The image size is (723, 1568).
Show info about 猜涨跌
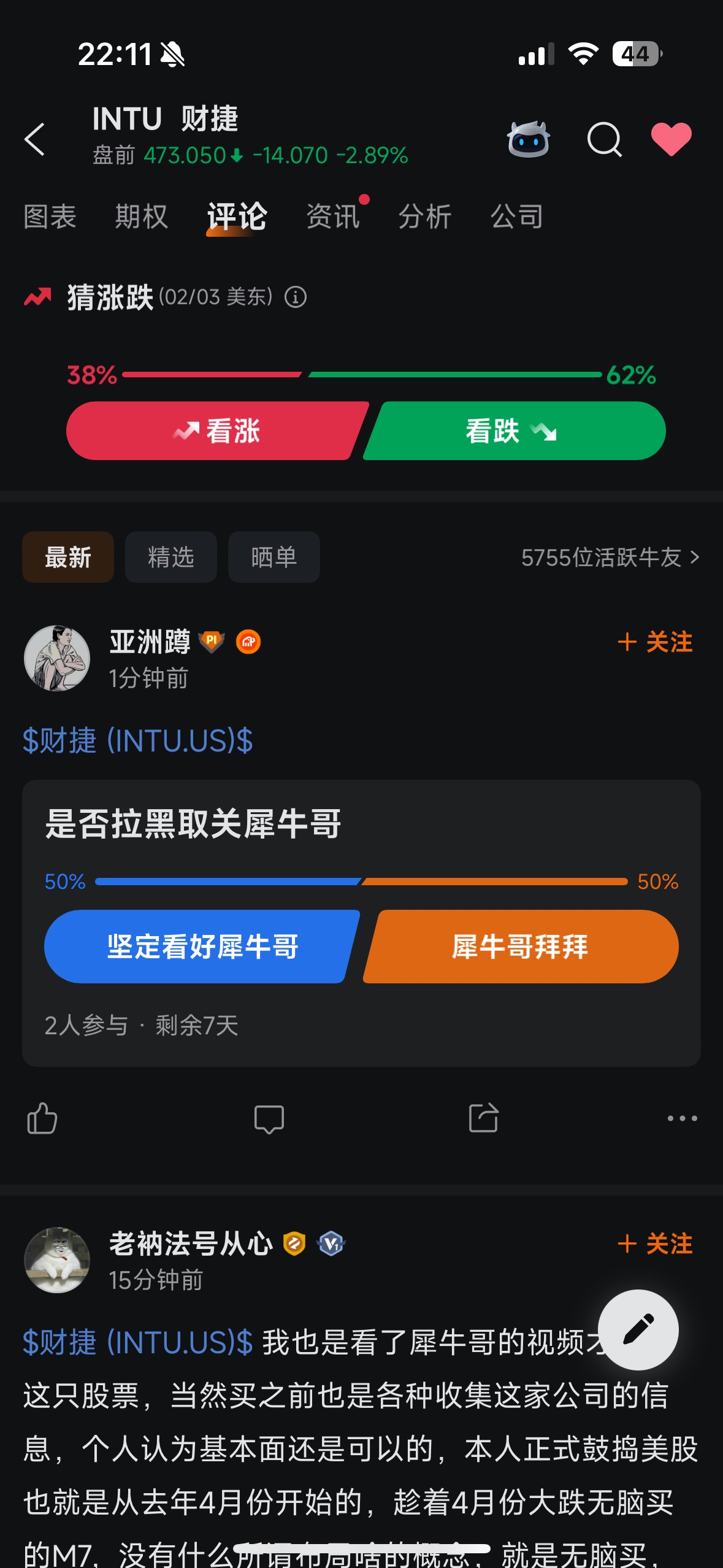pyautogui.click(x=296, y=298)
